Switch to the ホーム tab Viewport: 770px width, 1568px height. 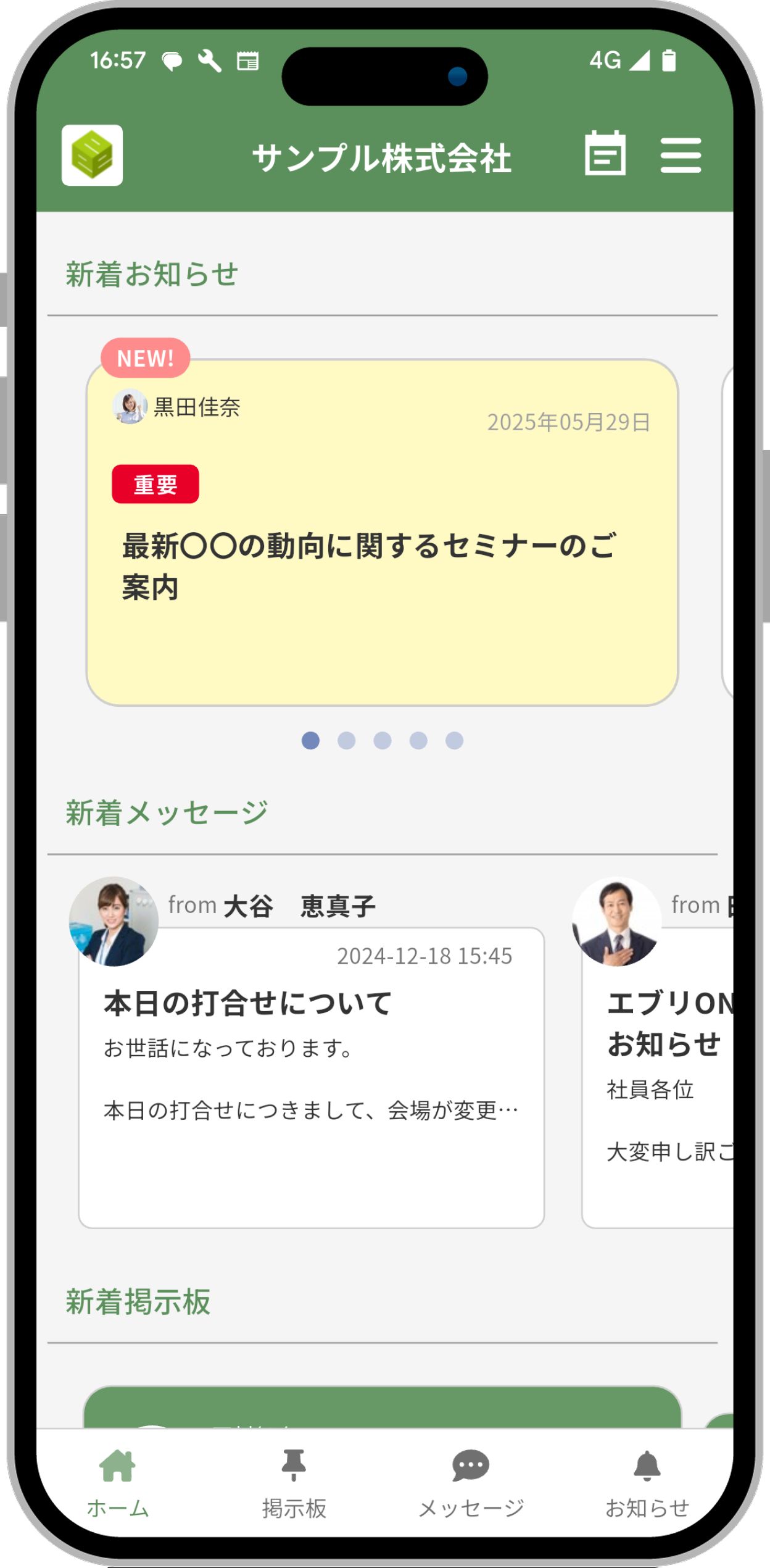tap(118, 1483)
